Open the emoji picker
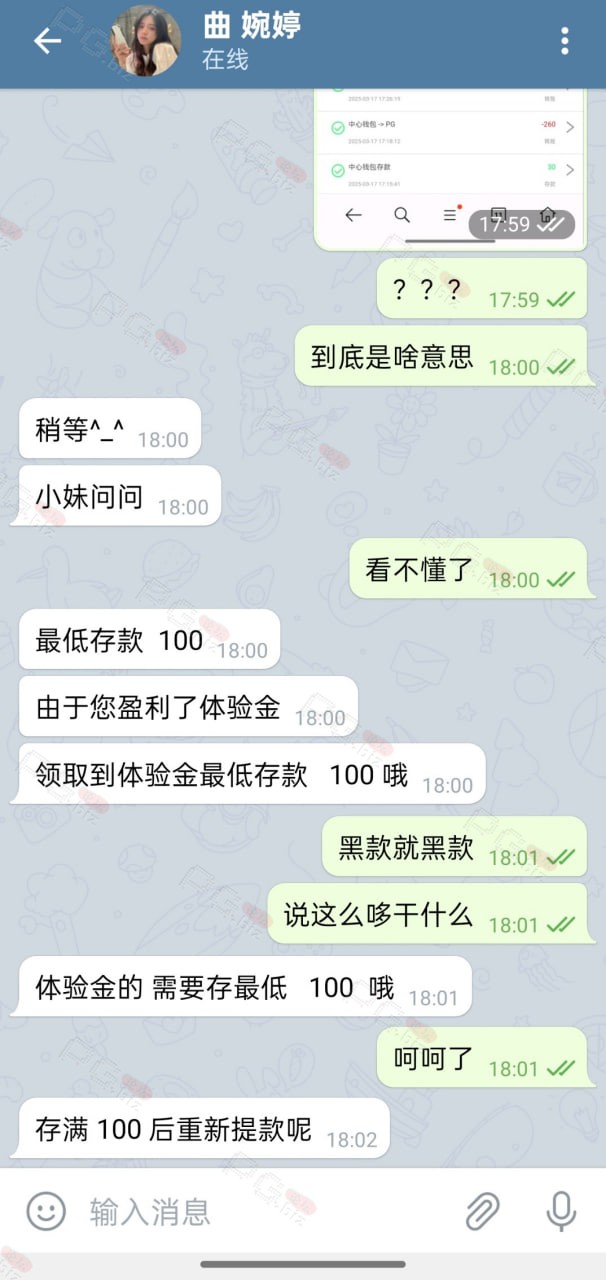606x1280 pixels. (x=46, y=1211)
